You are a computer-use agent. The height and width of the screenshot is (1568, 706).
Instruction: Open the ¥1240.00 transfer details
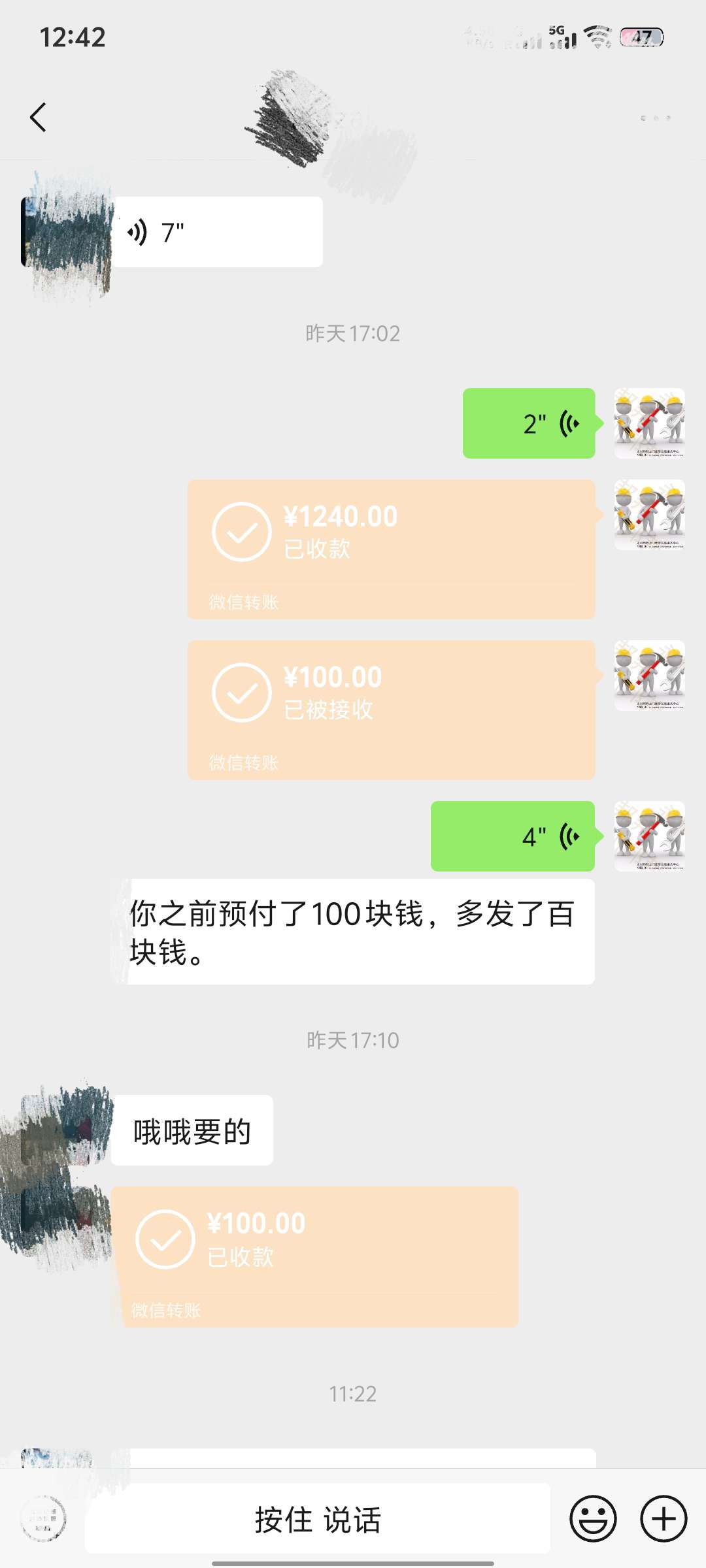tap(391, 549)
